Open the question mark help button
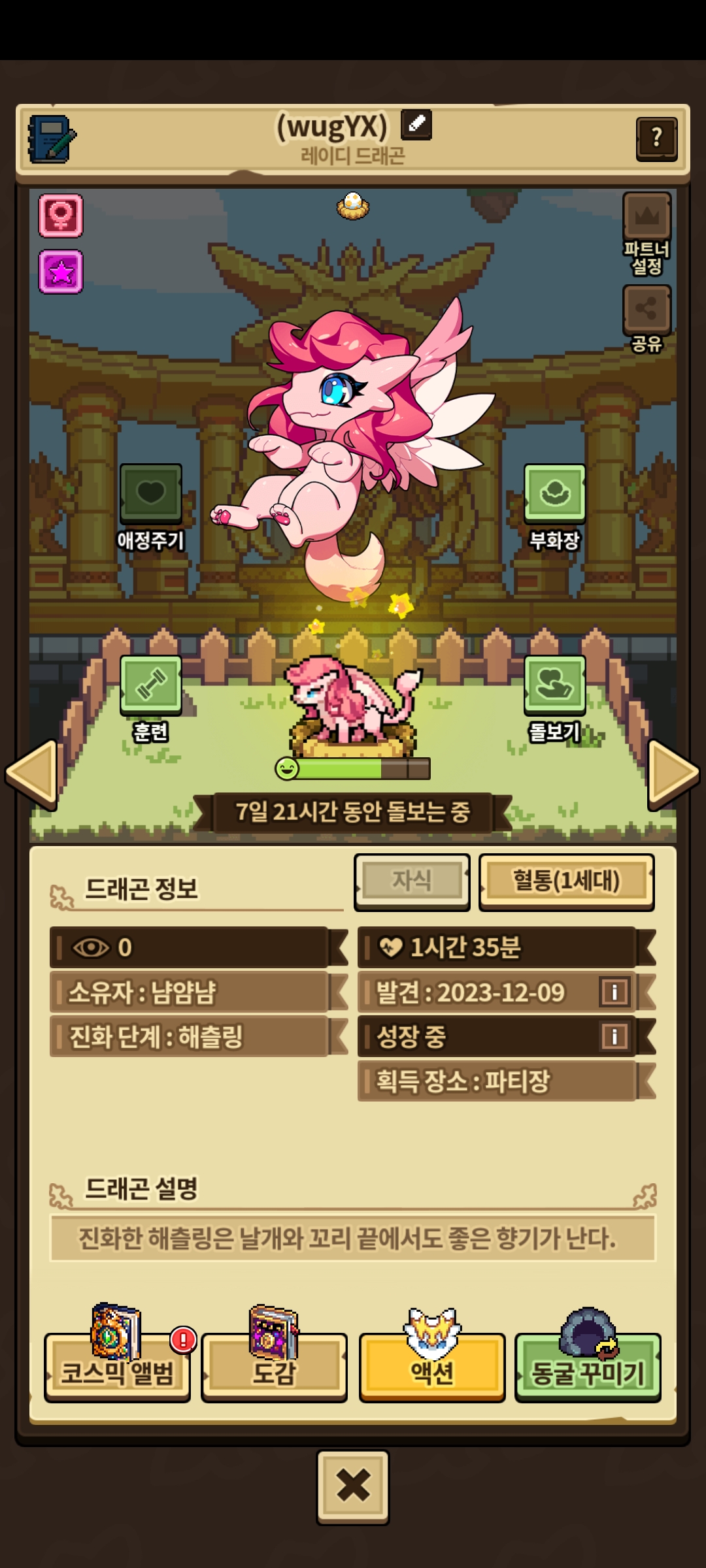 (656, 139)
